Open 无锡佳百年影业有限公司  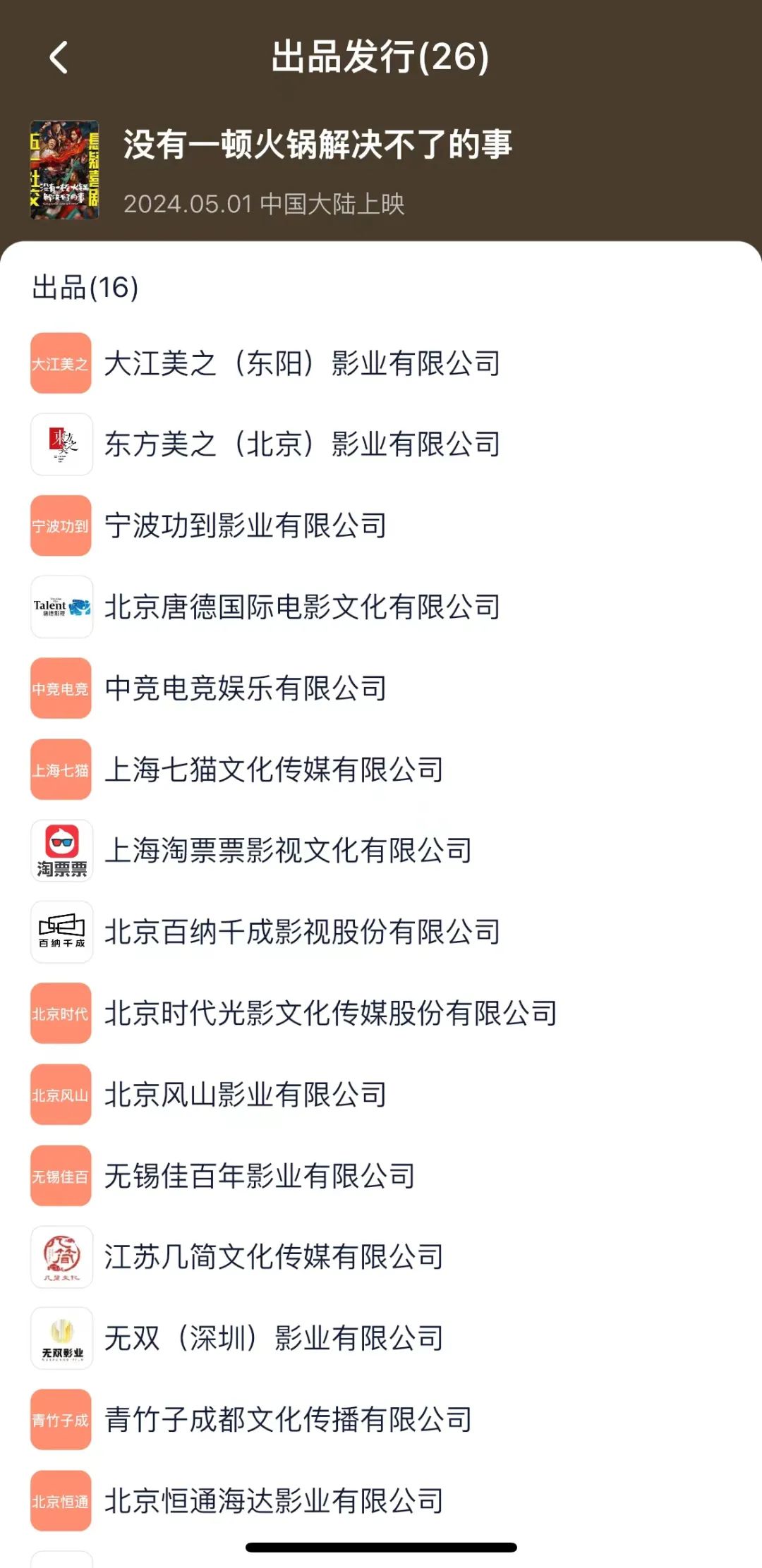(x=381, y=1176)
